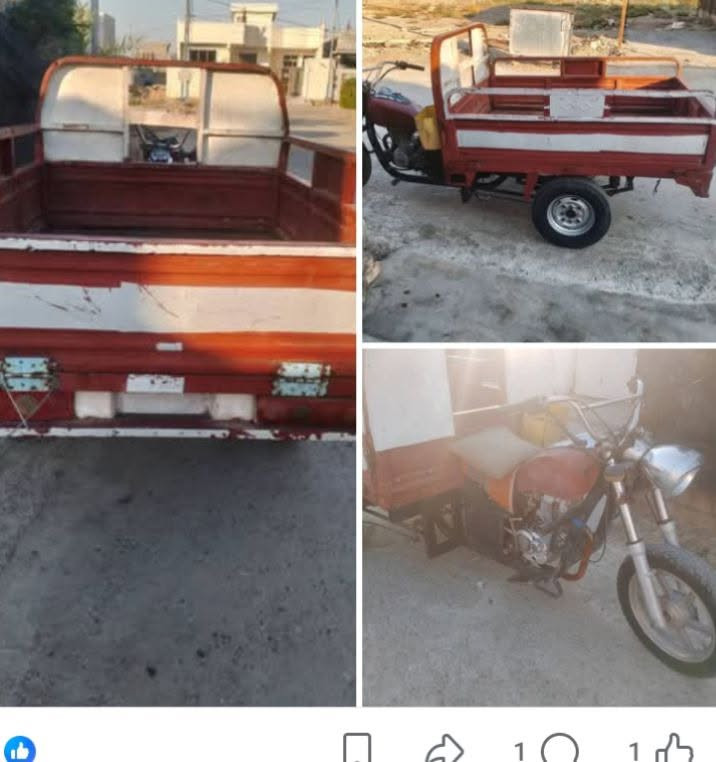716x762 pixels.
Task: View the blue like reaction badge
Action: click(x=19, y=750)
